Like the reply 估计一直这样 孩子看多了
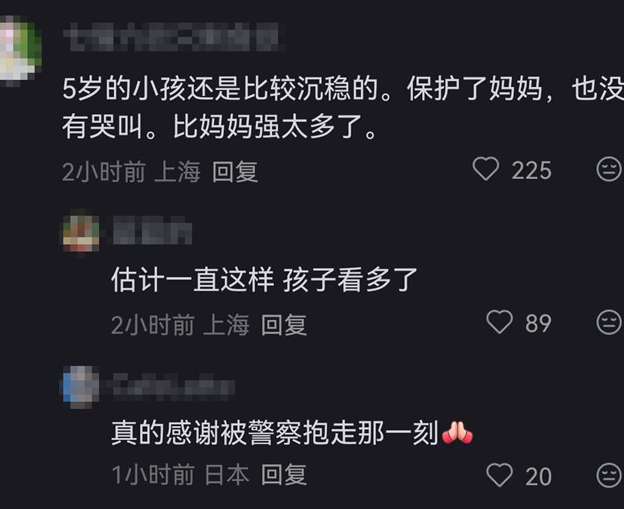624x509 pixels. (499, 322)
